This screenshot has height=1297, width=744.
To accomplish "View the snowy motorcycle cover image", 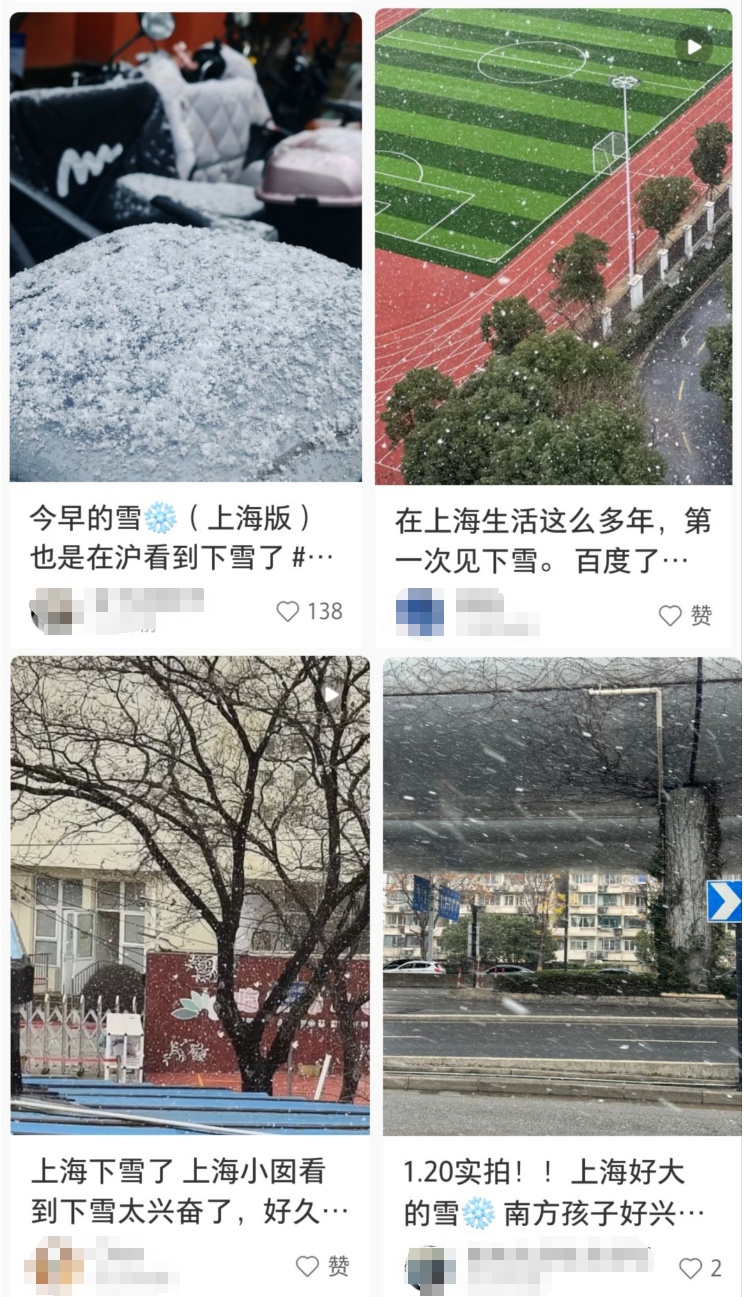I will point(185,245).
